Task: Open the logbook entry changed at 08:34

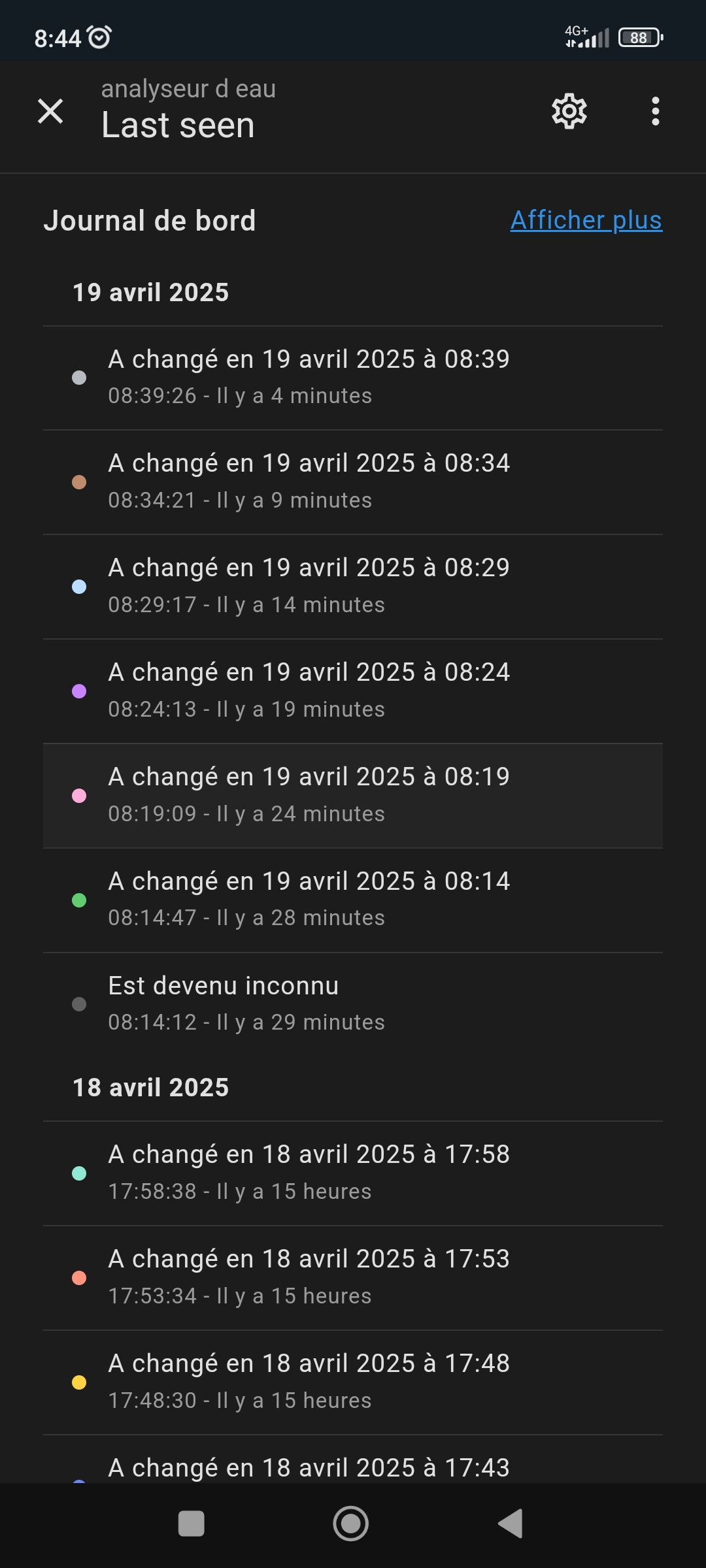Action: 353,483
